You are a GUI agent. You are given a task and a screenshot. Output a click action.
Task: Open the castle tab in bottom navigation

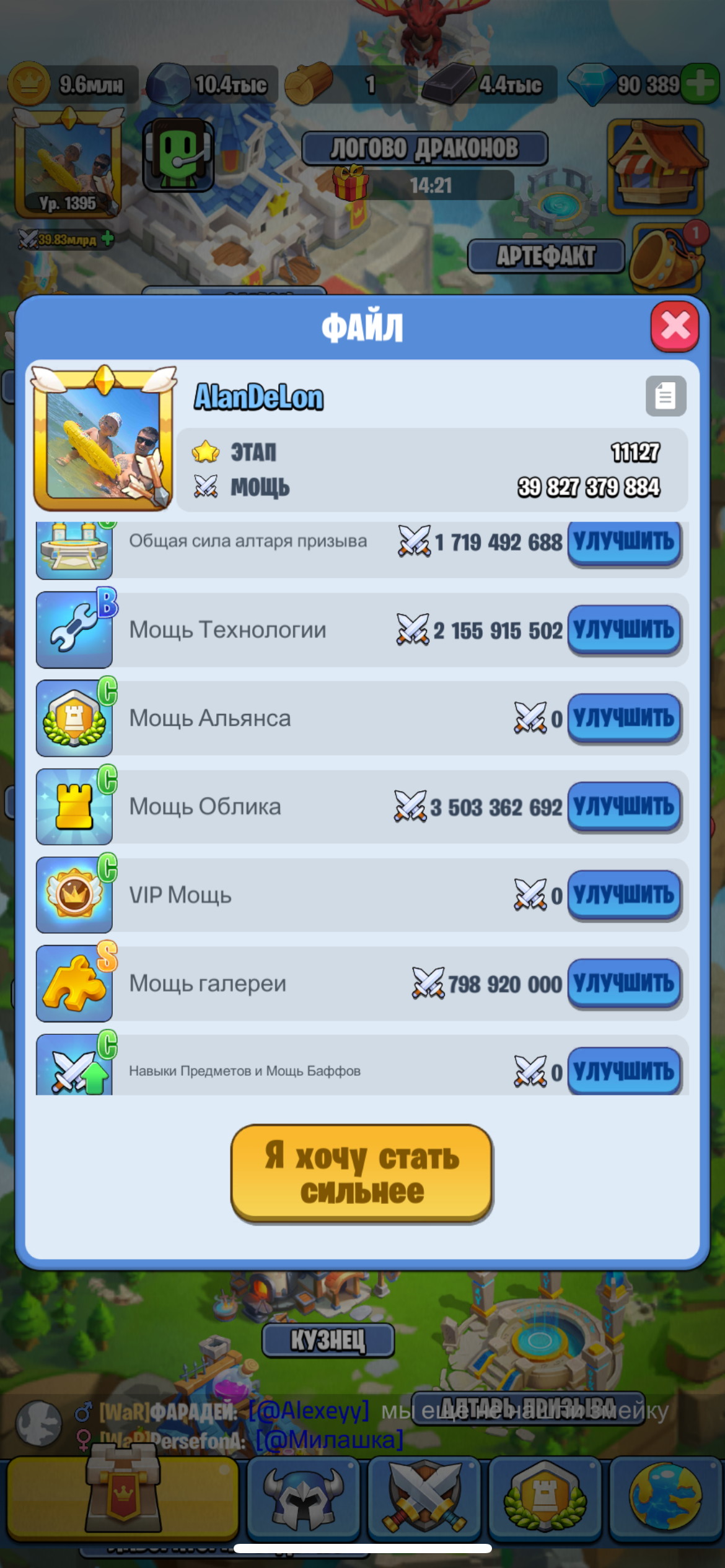coord(123,1497)
